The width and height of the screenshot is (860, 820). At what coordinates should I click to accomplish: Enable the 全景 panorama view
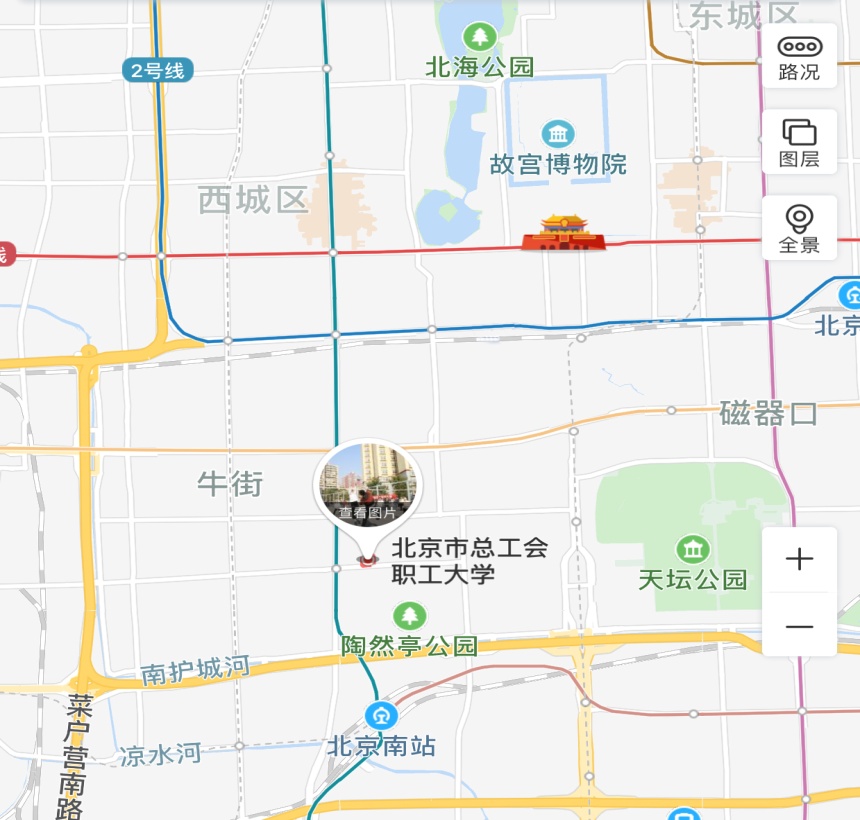click(x=799, y=228)
